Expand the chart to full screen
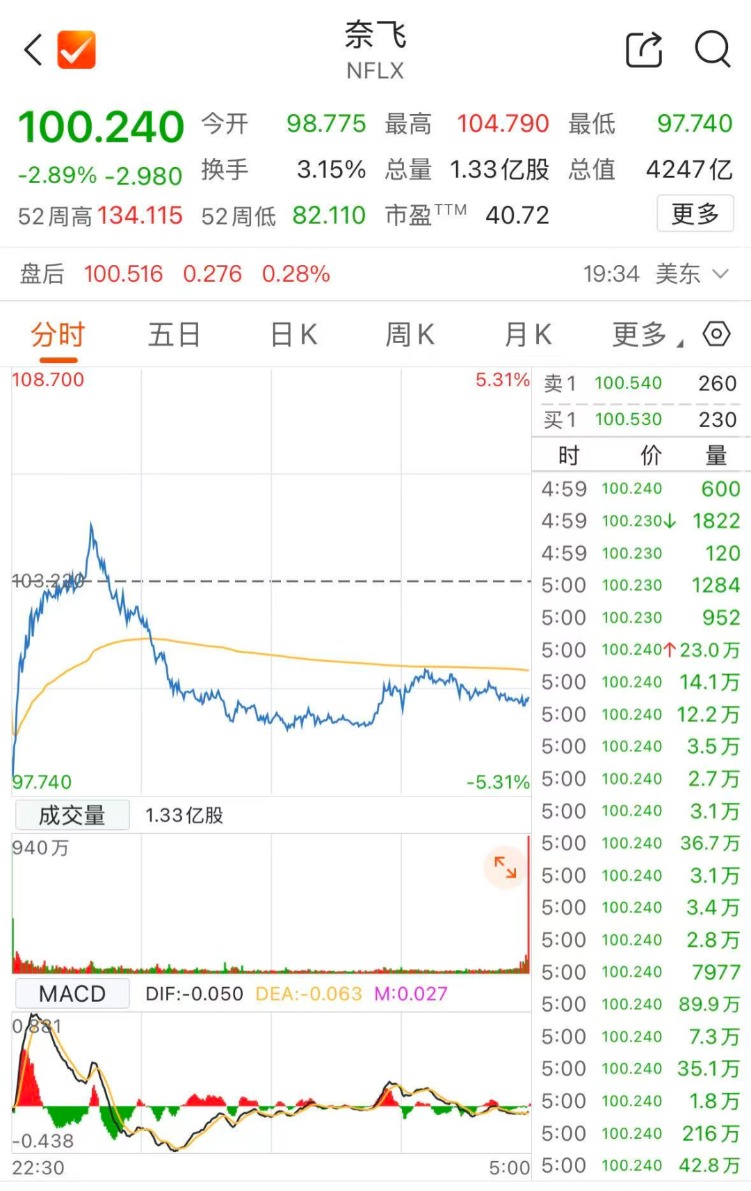The image size is (751, 1191). [505, 868]
